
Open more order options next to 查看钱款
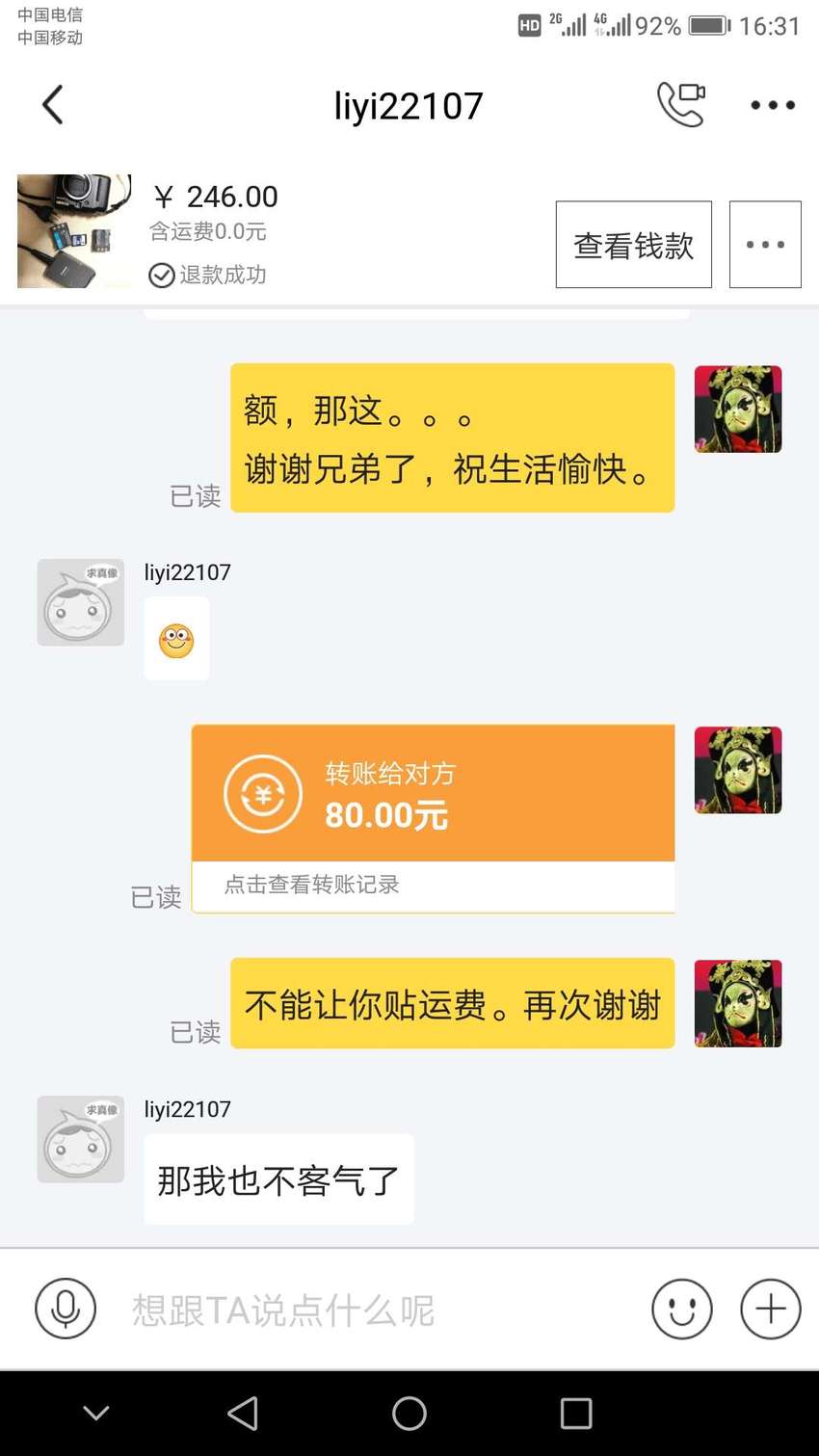(765, 245)
